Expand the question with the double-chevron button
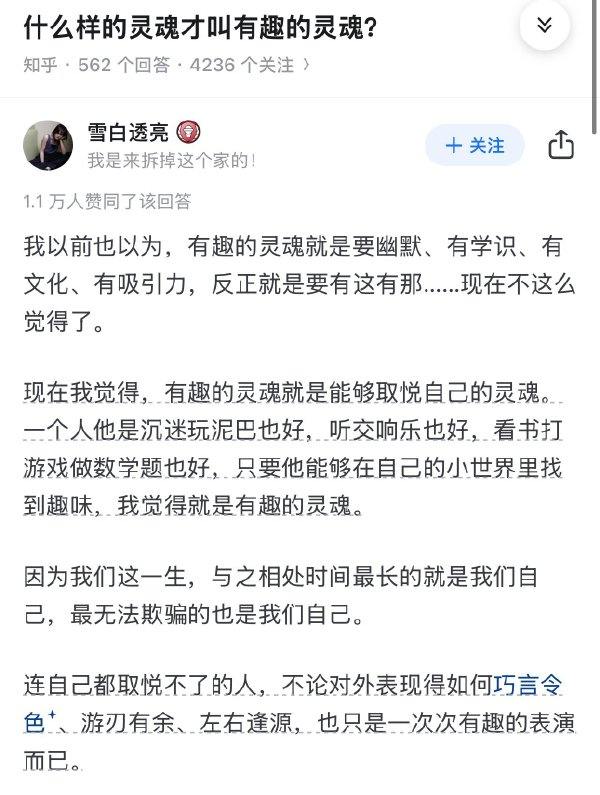 pyautogui.click(x=544, y=27)
